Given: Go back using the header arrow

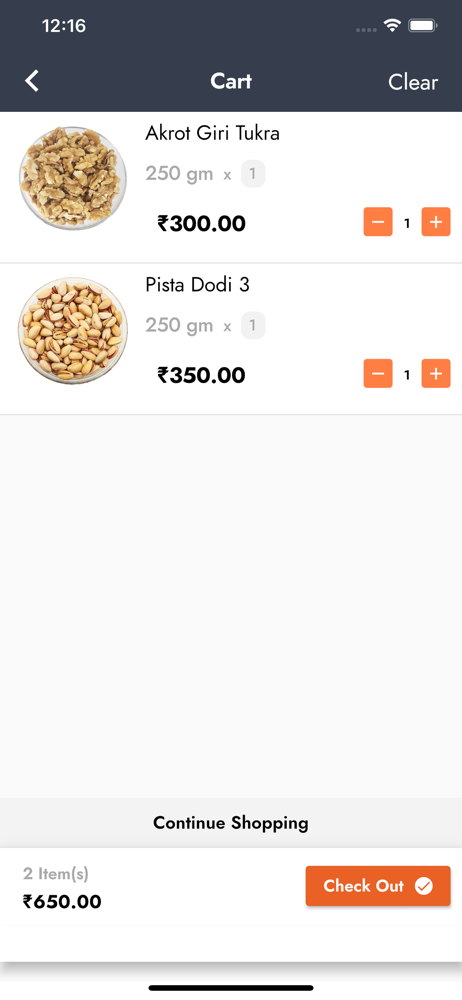Looking at the screenshot, I should (32, 81).
